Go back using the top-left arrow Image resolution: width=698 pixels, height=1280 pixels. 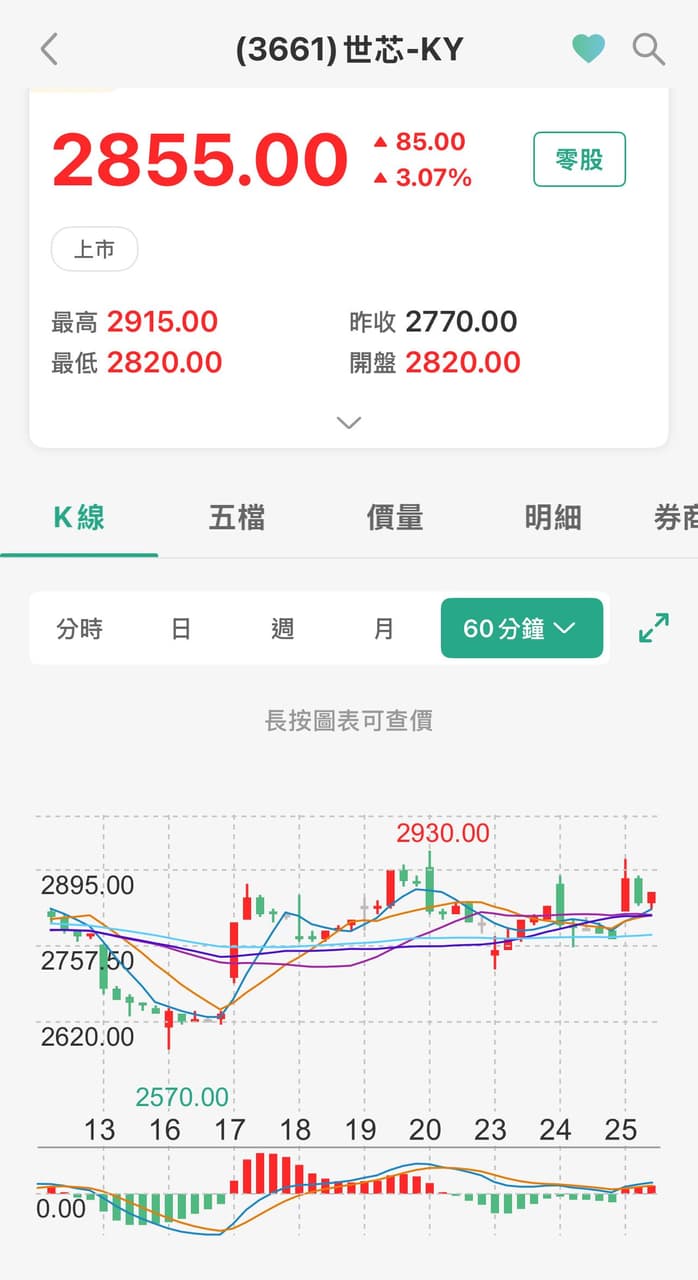[x=48, y=49]
